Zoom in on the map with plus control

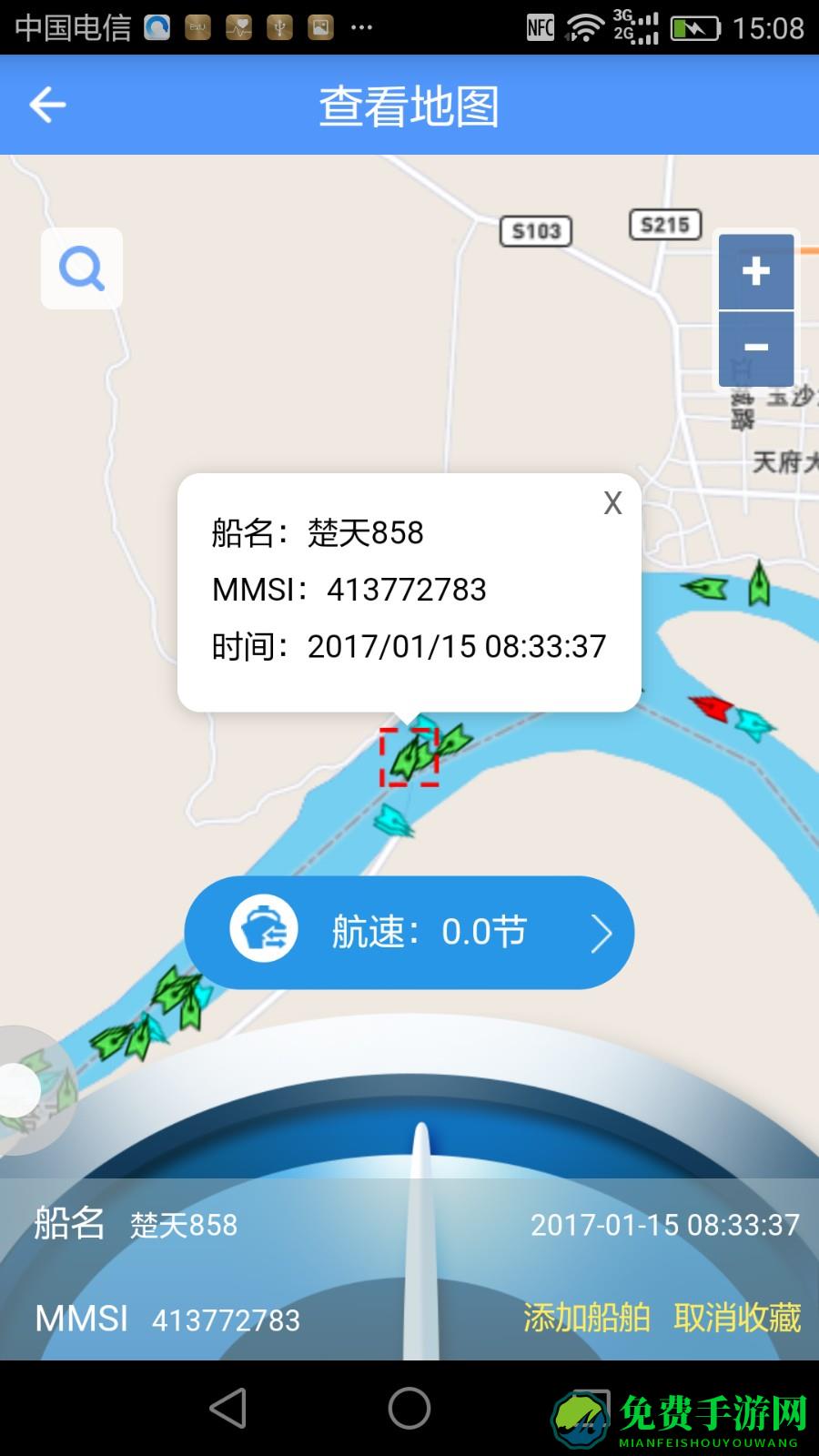pyautogui.click(x=756, y=270)
